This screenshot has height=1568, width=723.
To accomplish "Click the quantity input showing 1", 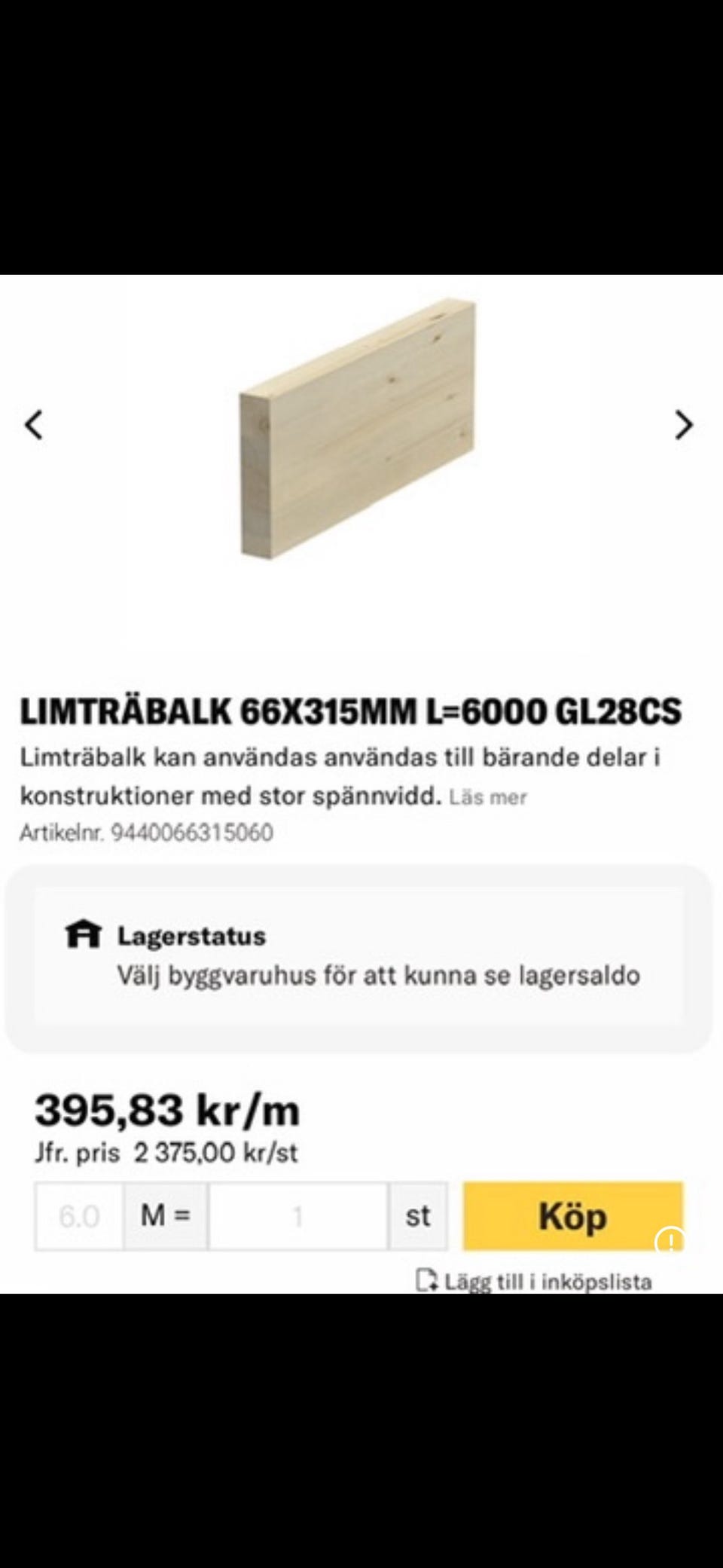I will click(x=297, y=1215).
